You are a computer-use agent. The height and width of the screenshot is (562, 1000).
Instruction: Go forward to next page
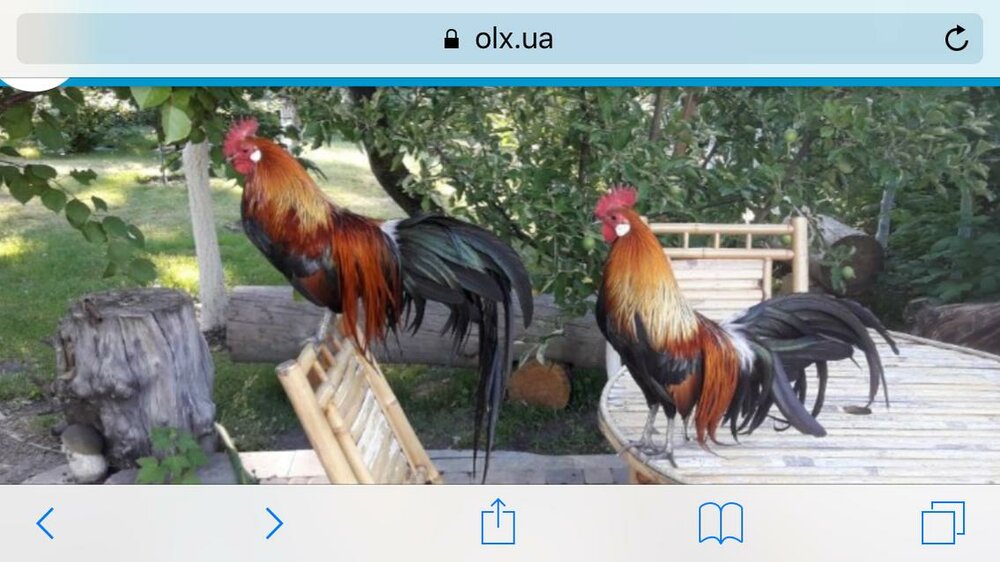[x=273, y=523]
